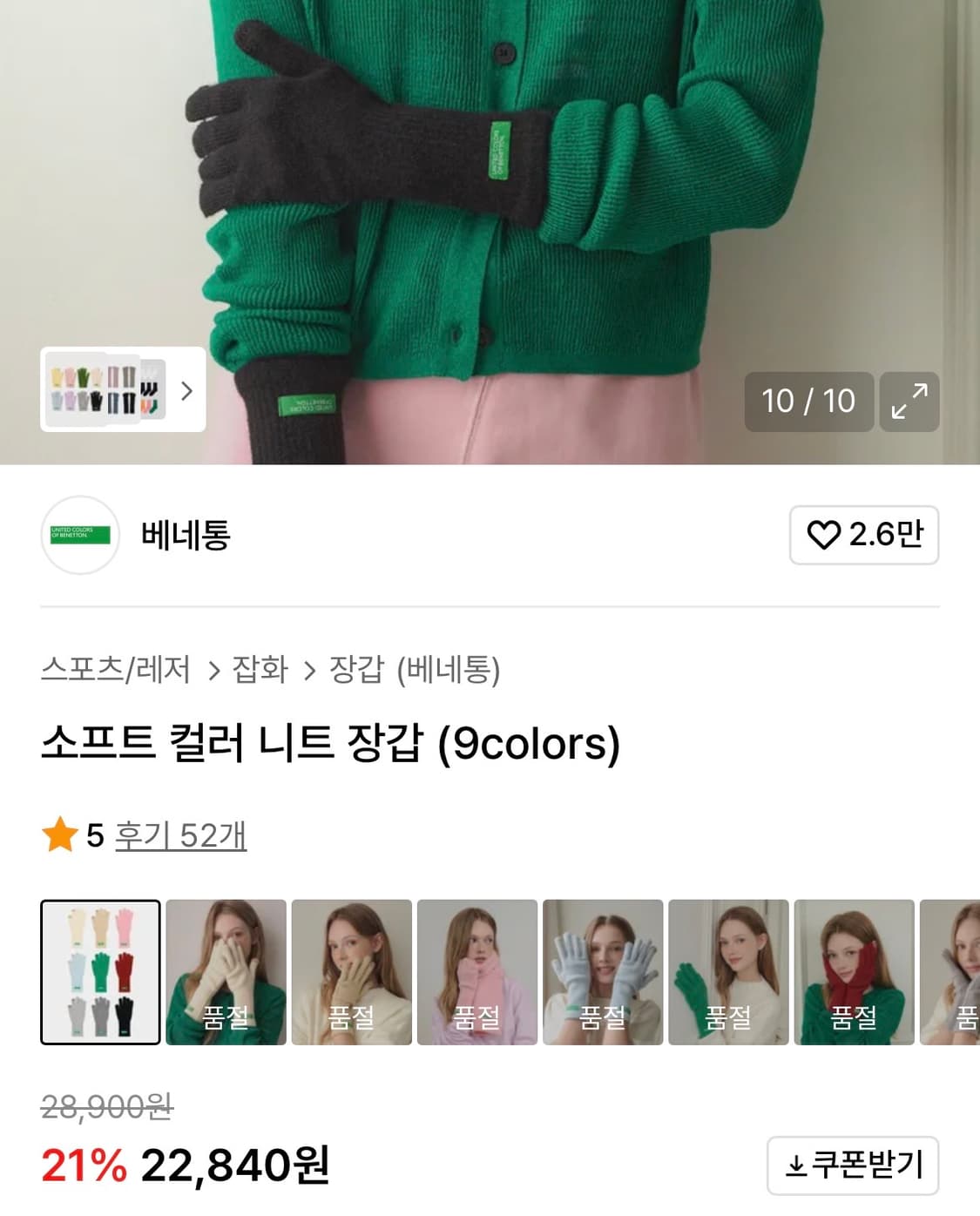Viewport: 980px width, 1216px height.
Task: Select the 장갑 (베네통) category tab
Action: 414,671
